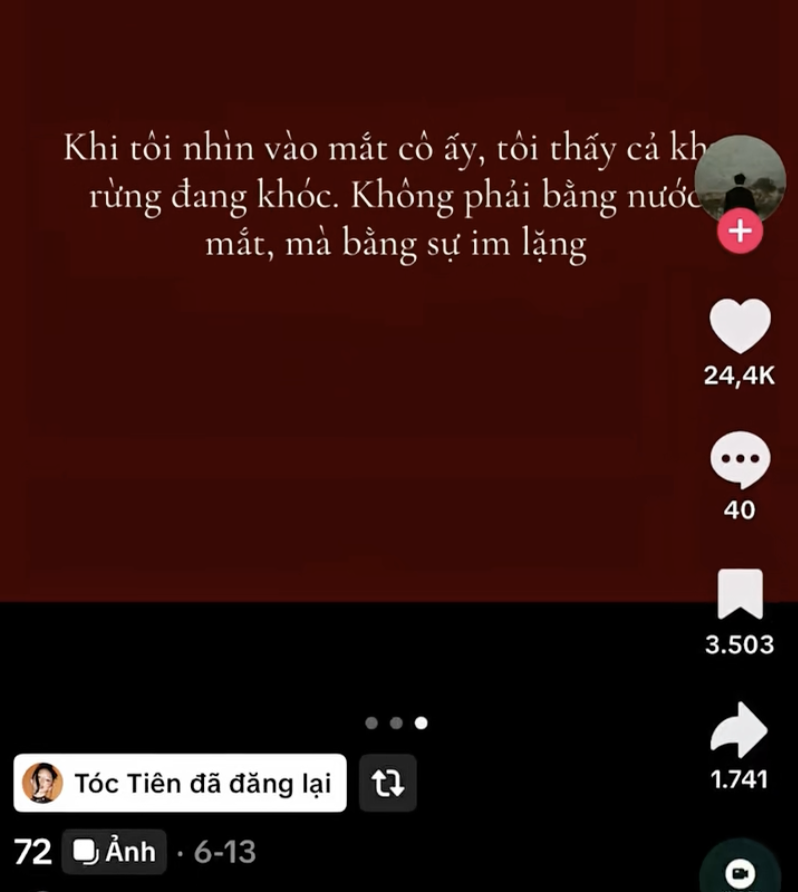
Task: Follow the creator with the plus button
Action: pyautogui.click(x=740, y=232)
